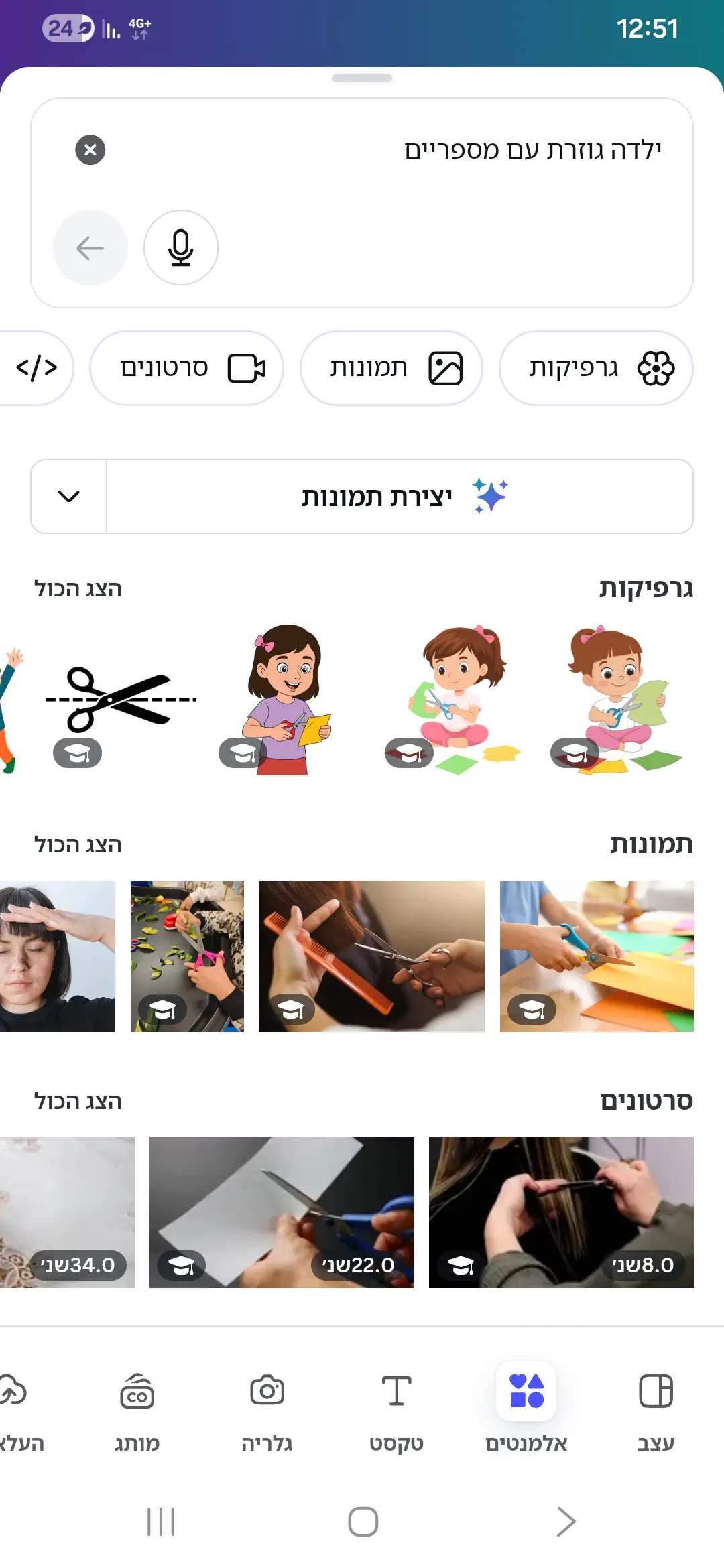Go to the system home screen
724x1568 pixels.
363,1522
